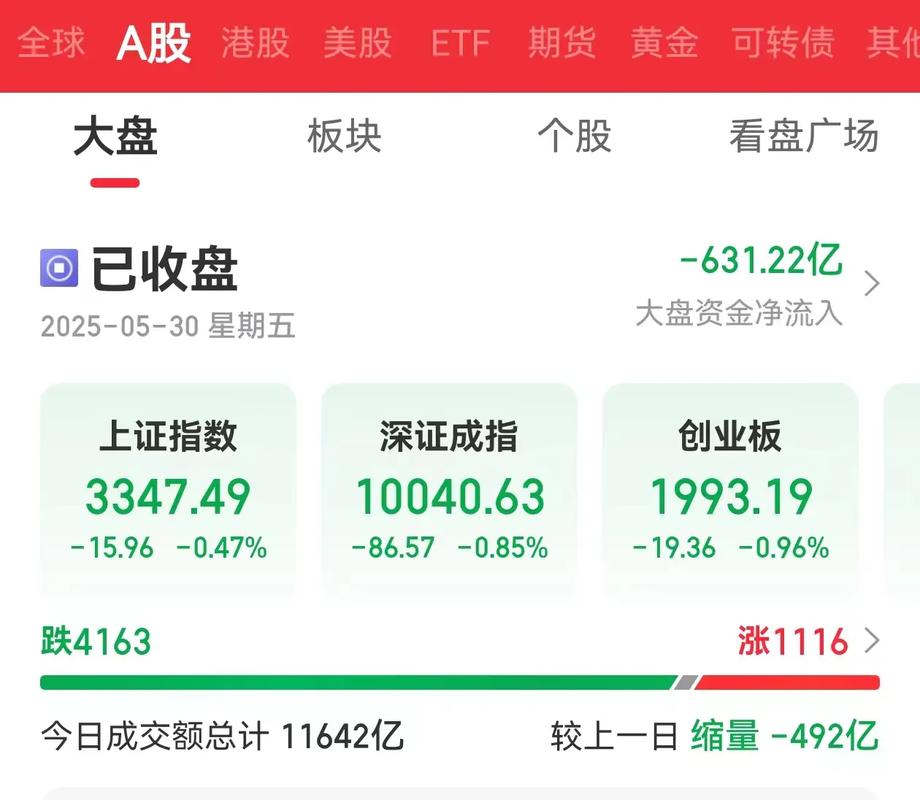Open the 创业板 index card
Viewport: 920px width, 800px height.
pyautogui.click(x=730, y=490)
